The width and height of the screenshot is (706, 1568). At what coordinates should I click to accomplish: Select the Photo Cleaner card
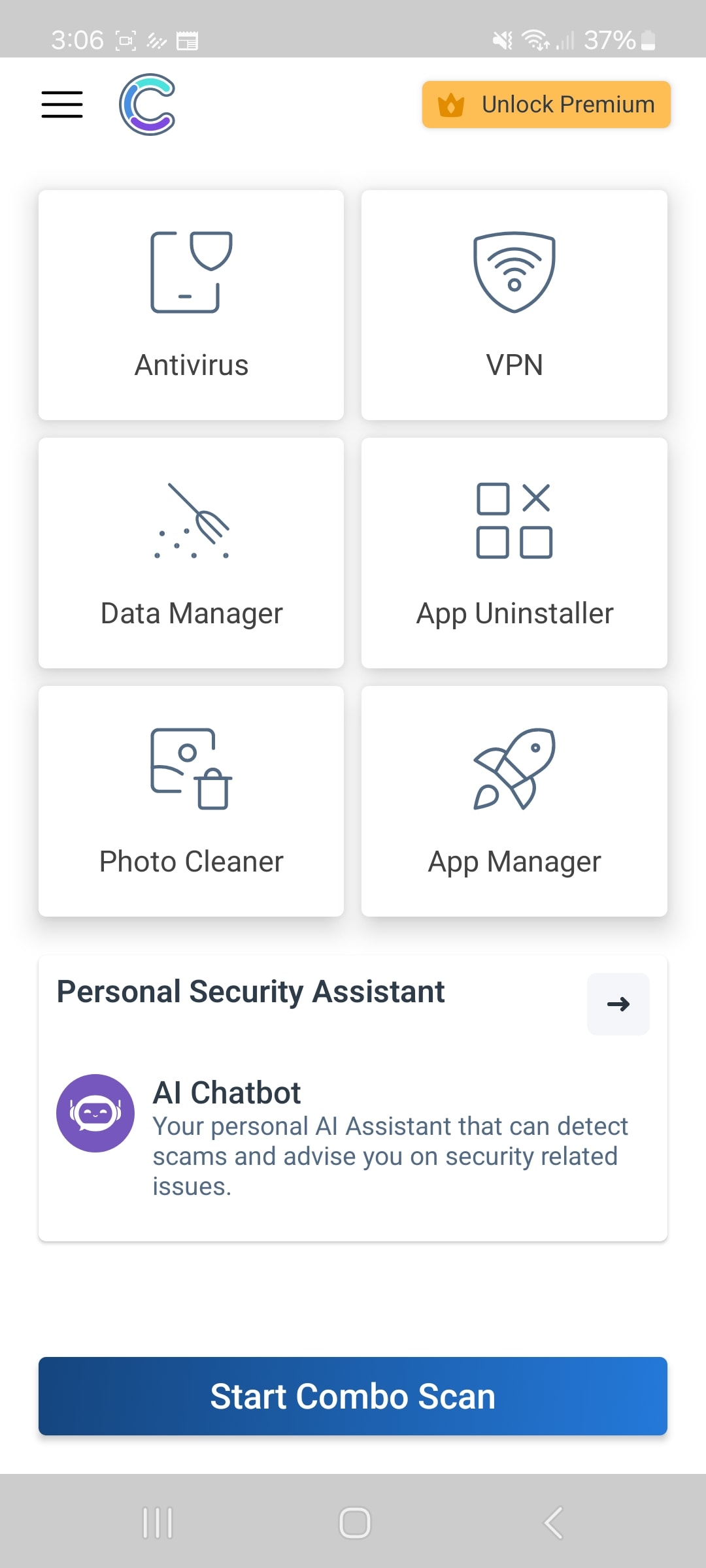(192, 801)
